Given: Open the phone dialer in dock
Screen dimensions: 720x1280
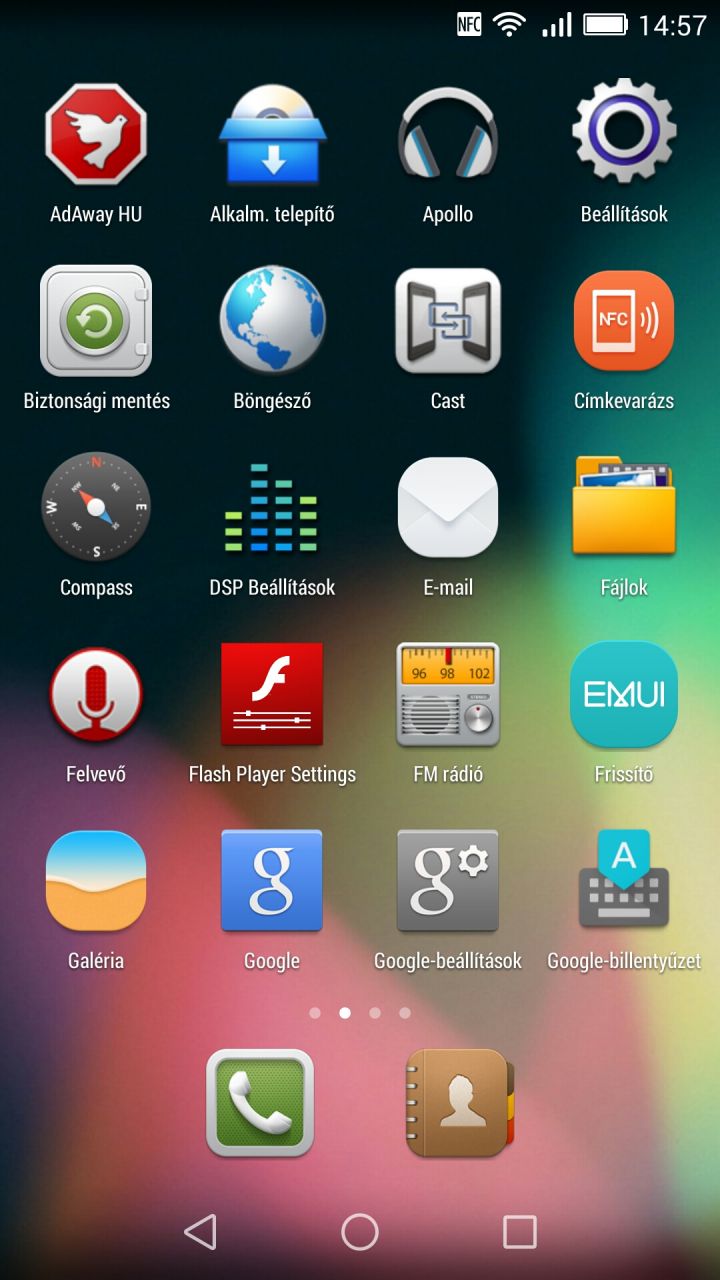Looking at the screenshot, I should click(260, 1102).
